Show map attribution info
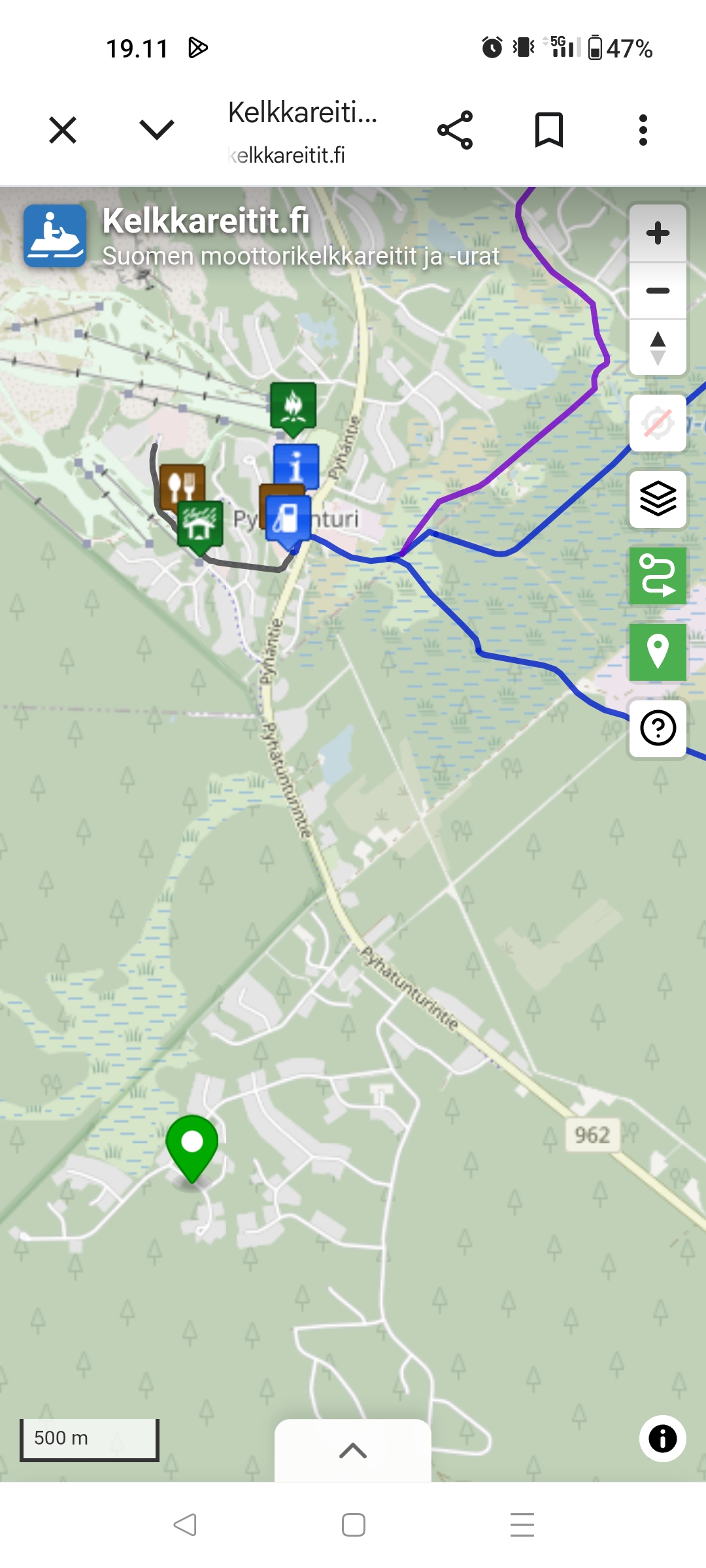Image resolution: width=706 pixels, height=1568 pixels. [x=662, y=1438]
